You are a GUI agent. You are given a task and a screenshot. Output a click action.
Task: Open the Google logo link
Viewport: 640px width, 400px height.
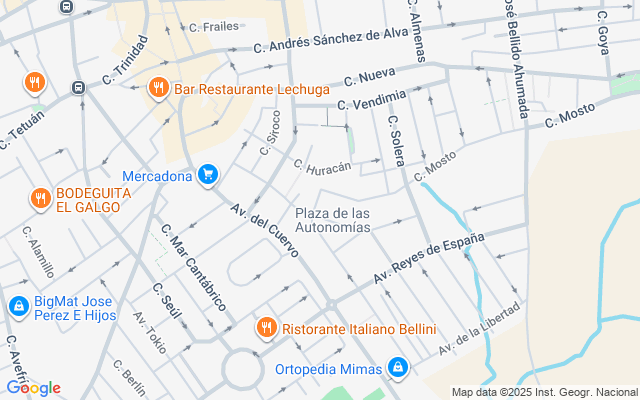(33, 388)
